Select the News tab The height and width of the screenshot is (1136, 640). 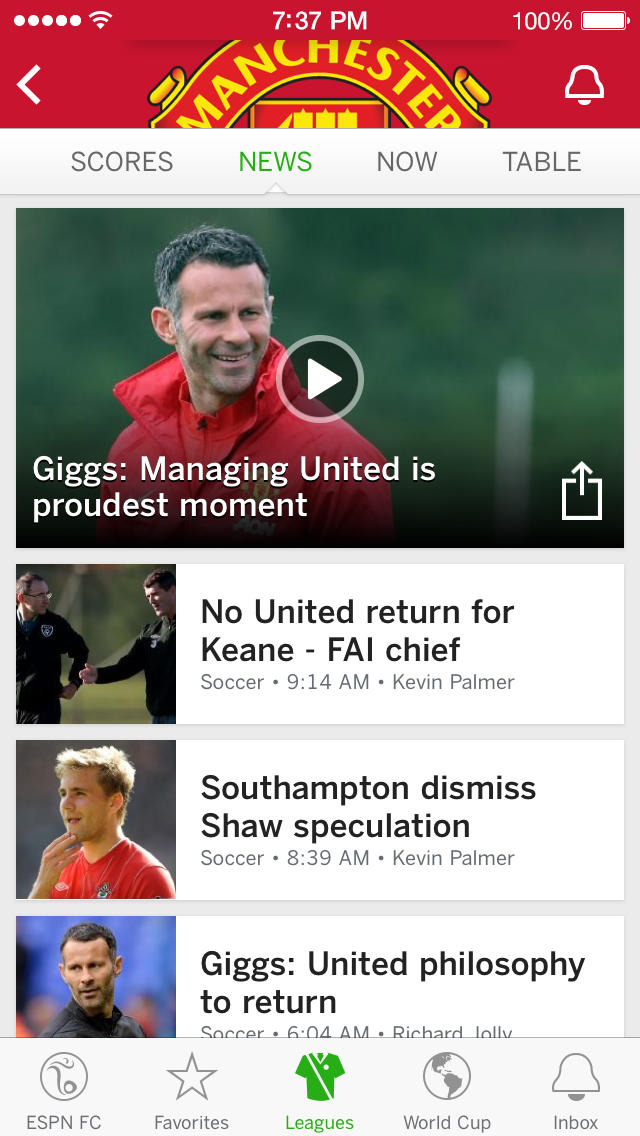[x=275, y=162]
